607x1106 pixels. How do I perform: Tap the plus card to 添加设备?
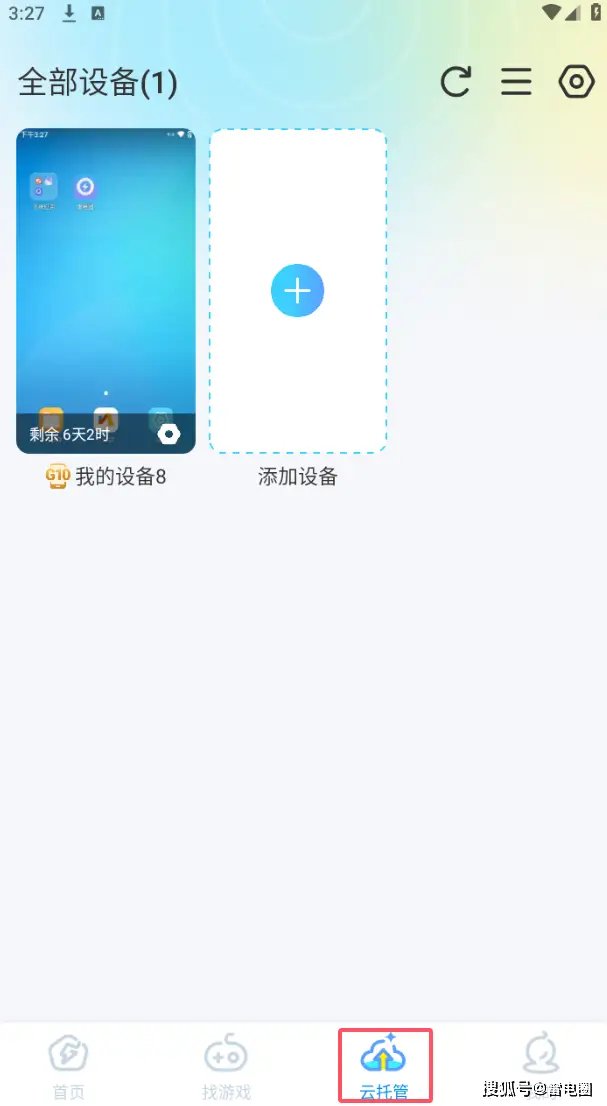coord(298,291)
